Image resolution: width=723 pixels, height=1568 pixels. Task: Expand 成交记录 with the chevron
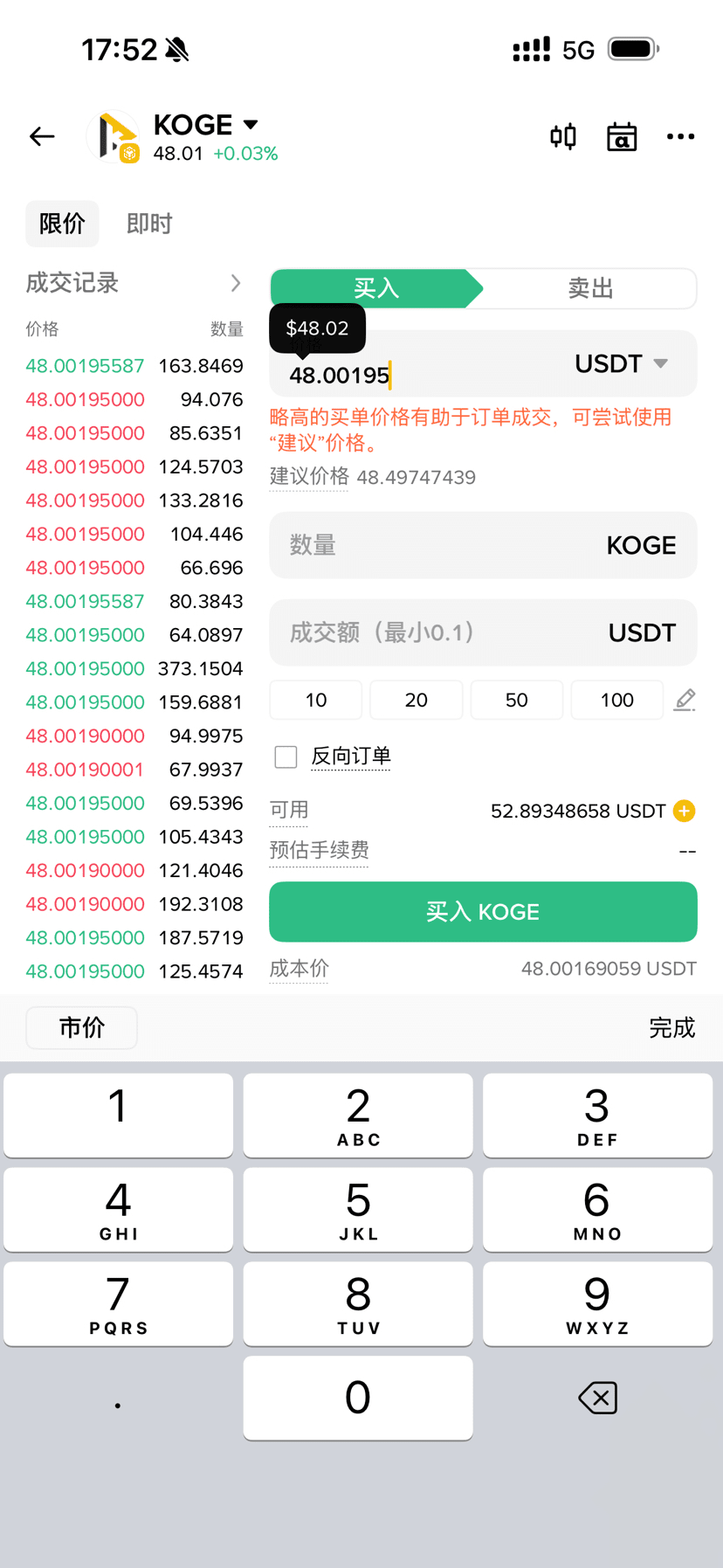tap(235, 283)
